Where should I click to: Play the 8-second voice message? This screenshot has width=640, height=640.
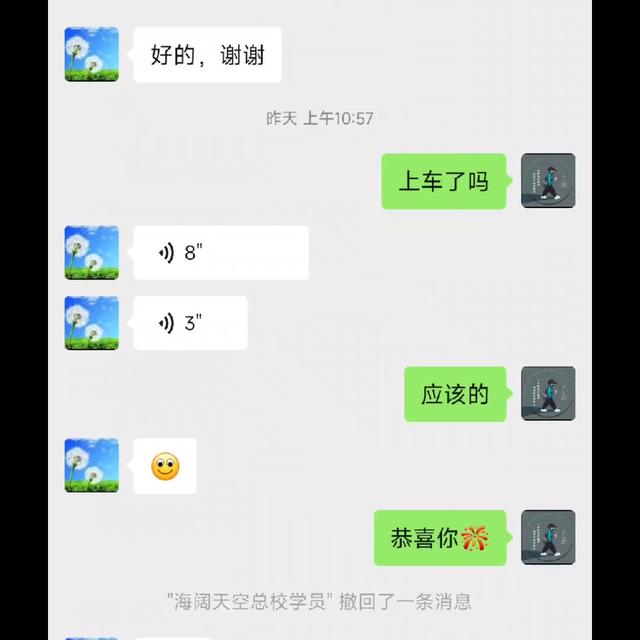[220, 253]
